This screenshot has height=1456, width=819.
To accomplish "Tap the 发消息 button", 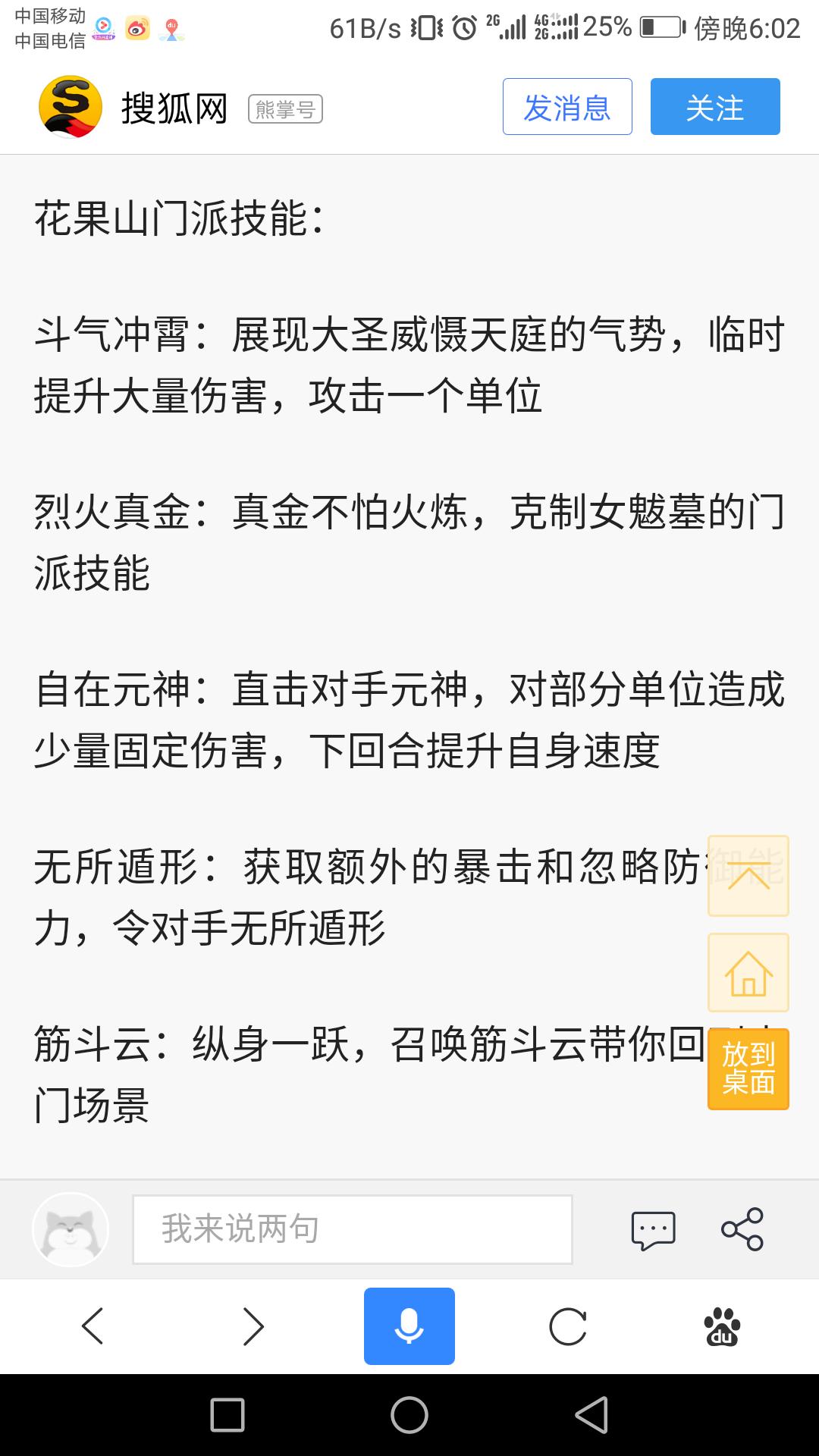I will click(x=567, y=107).
